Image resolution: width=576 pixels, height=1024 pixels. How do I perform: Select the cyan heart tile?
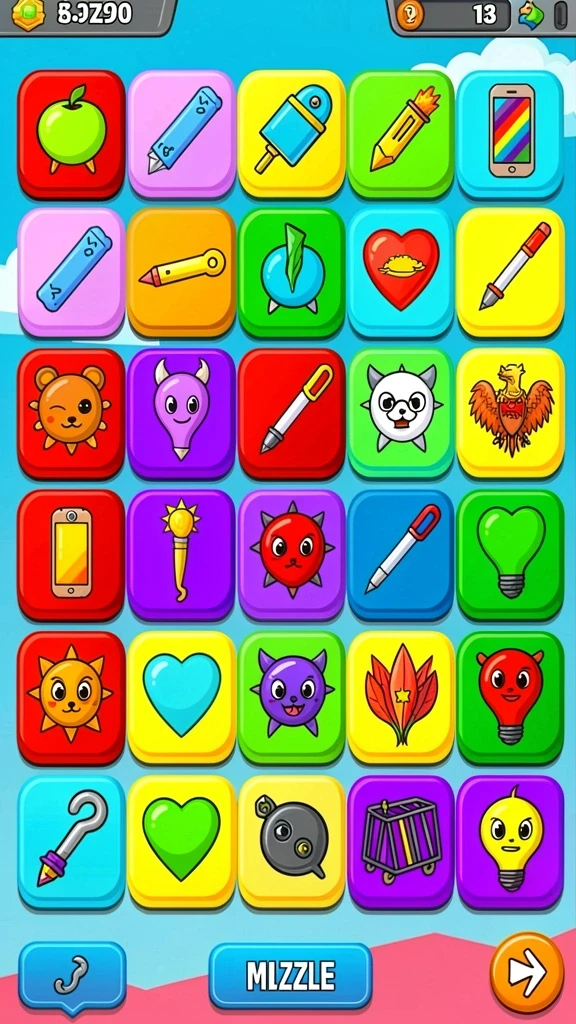click(181, 697)
